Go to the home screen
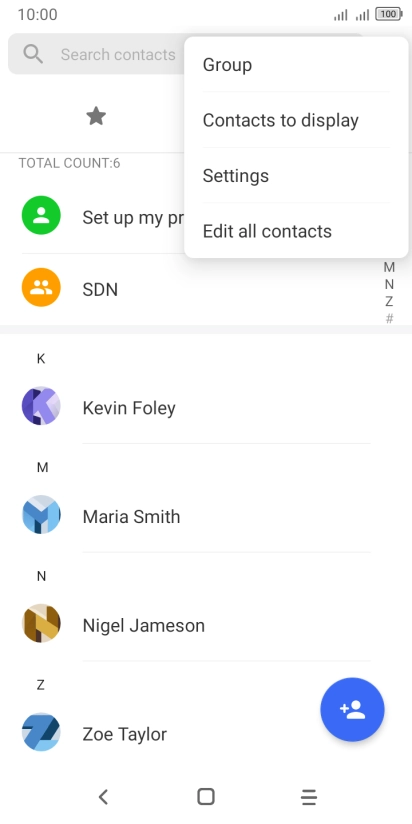Viewport: 412px width, 824px height. point(205,797)
